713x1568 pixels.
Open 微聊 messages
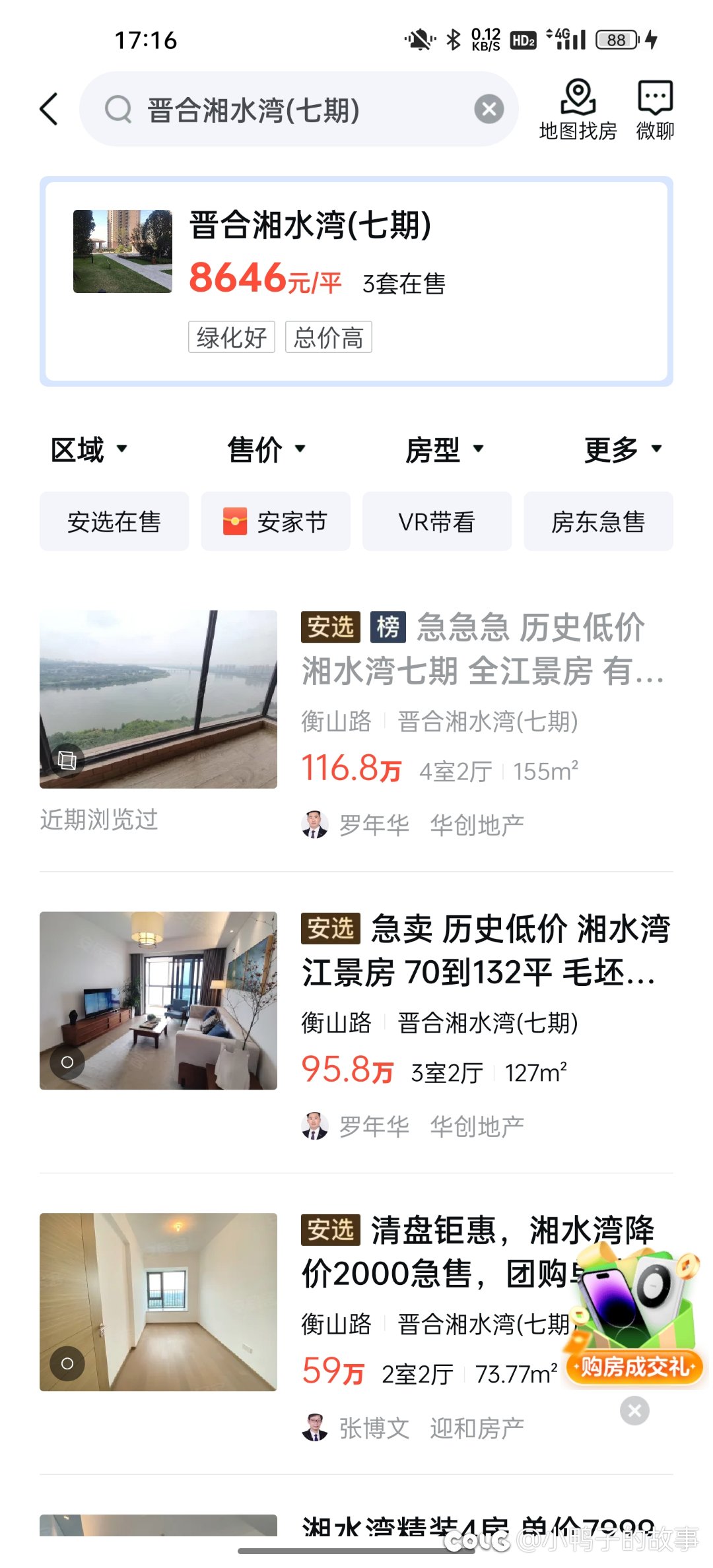point(655,110)
